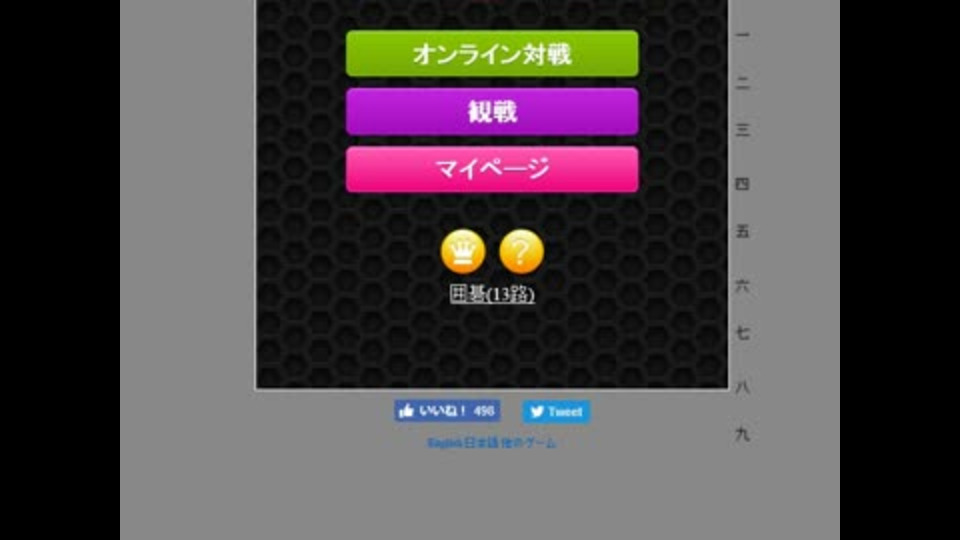Share via the Tweet button
This screenshot has height=540, width=960.
click(x=556, y=411)
